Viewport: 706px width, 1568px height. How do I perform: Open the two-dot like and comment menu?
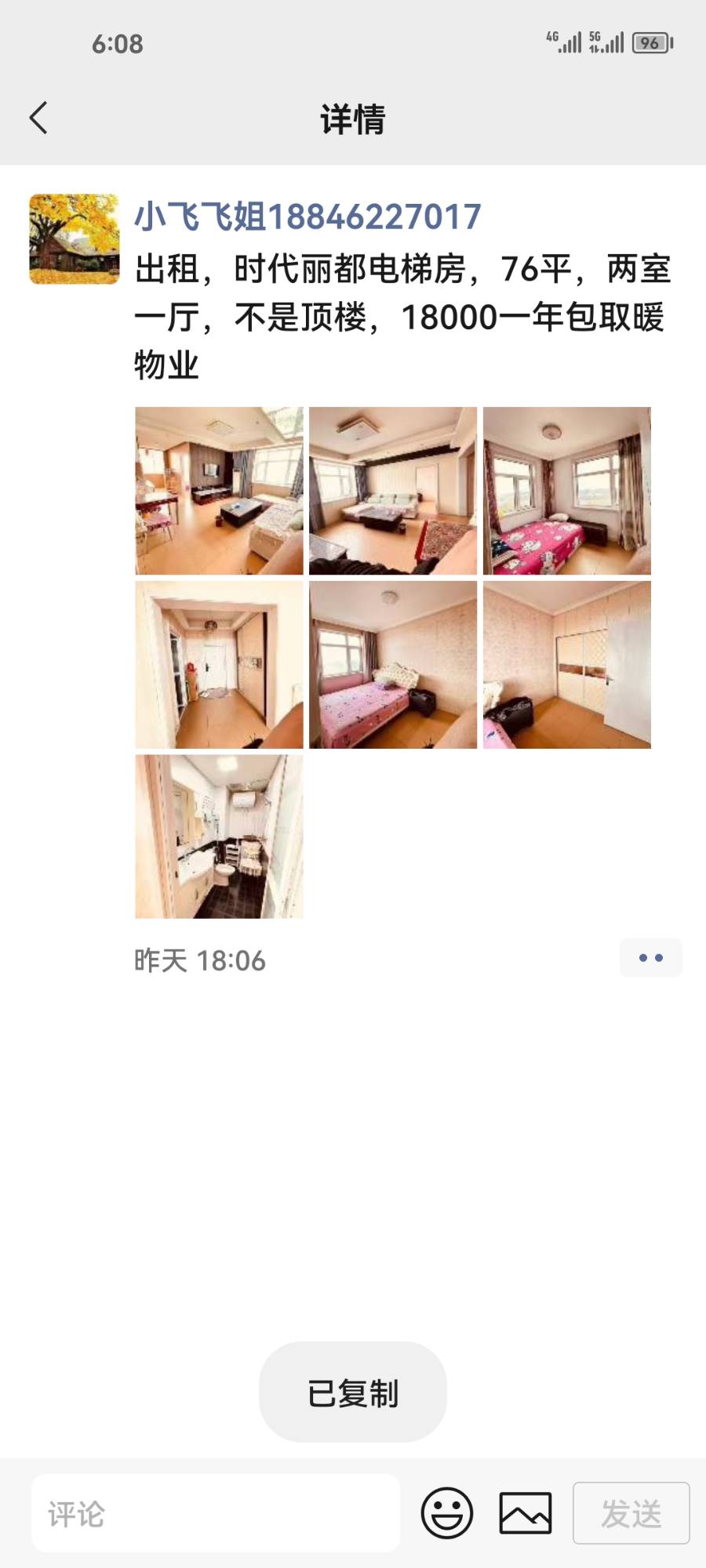click(x=650, y=958)
